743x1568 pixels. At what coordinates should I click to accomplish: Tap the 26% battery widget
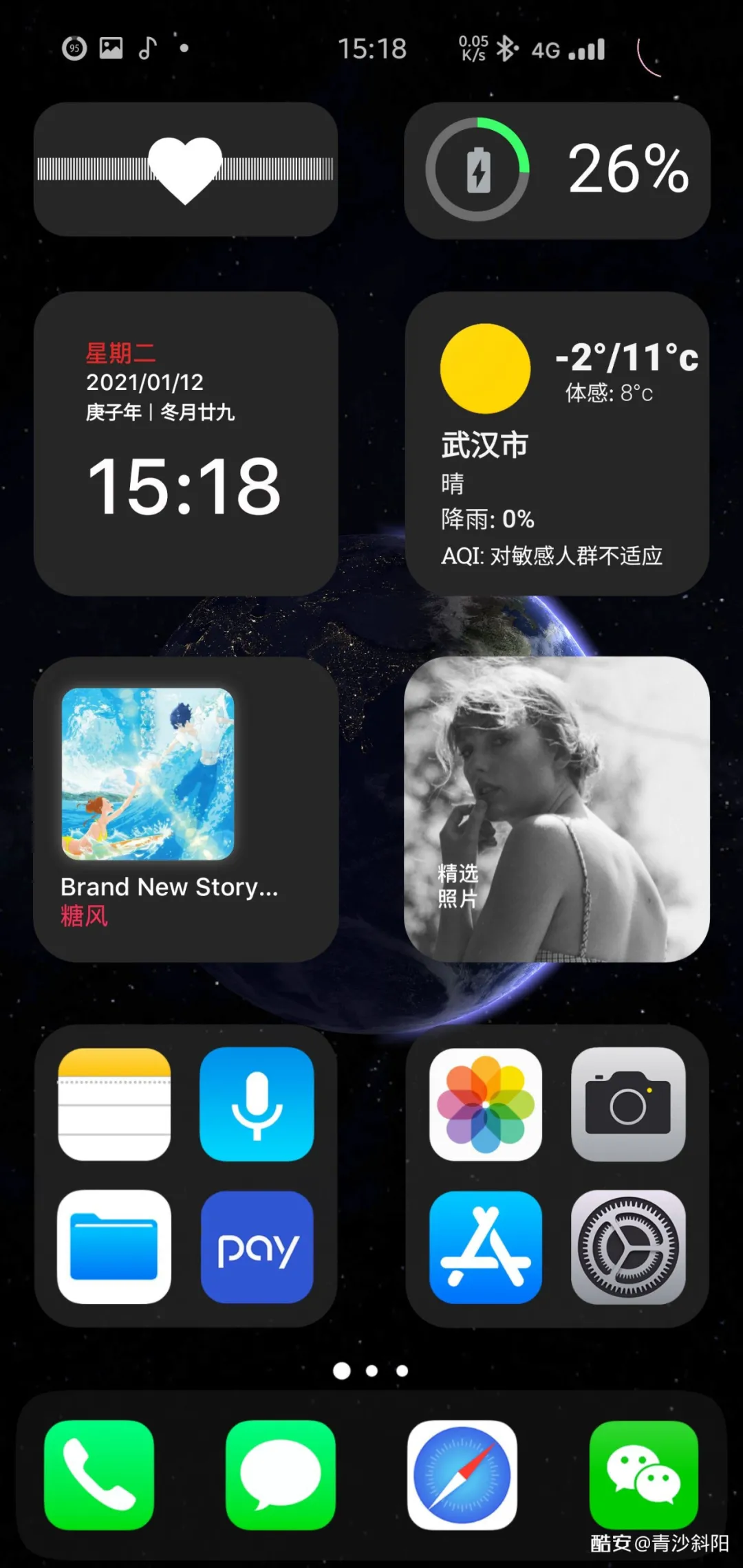click(557, 171)
